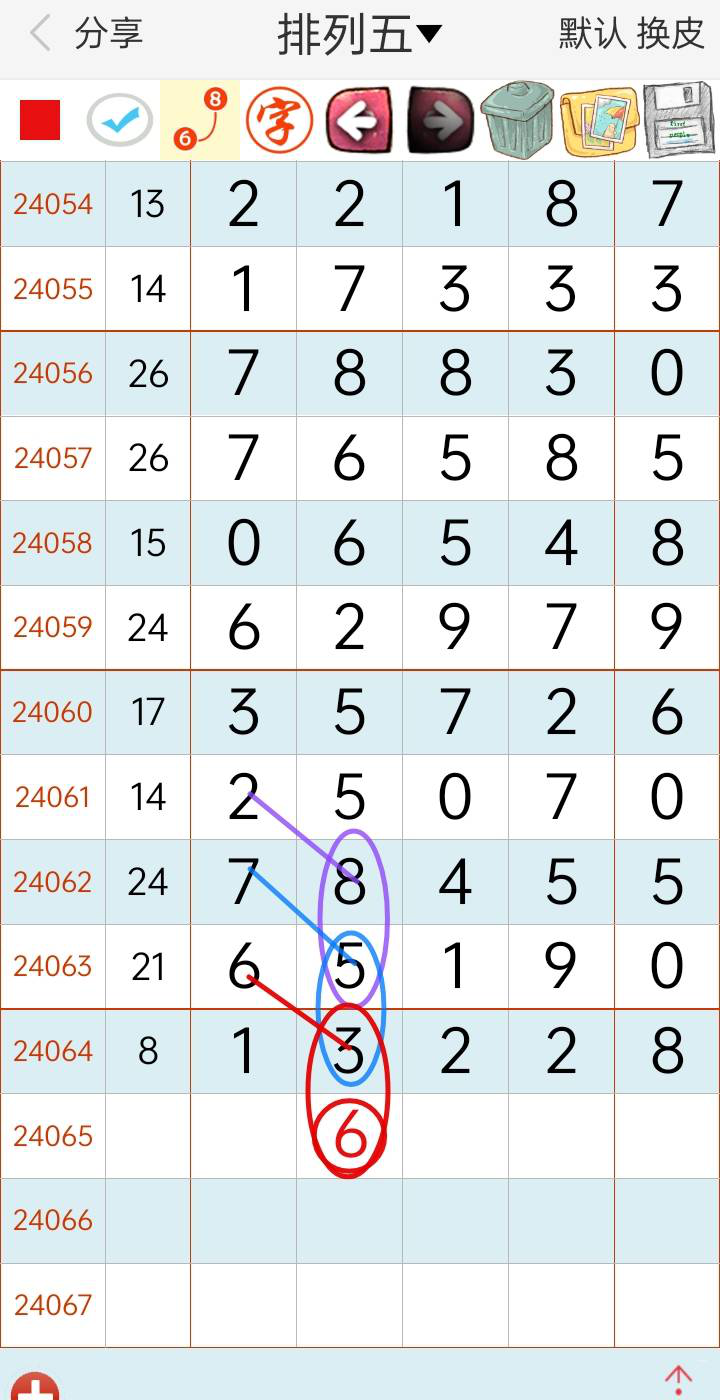Choose the 字 text tool

tap(280, 121)
